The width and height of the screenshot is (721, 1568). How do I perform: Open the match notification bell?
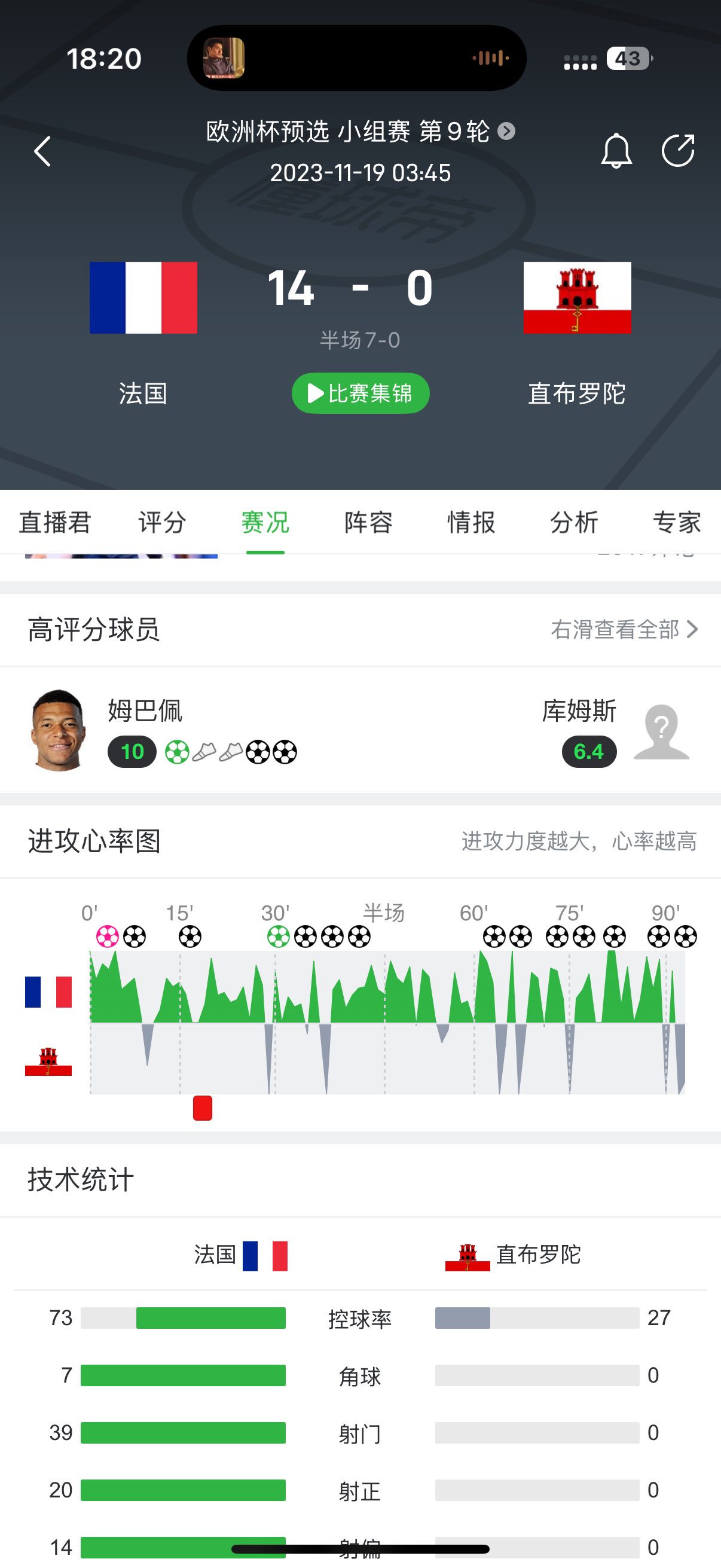616,150
